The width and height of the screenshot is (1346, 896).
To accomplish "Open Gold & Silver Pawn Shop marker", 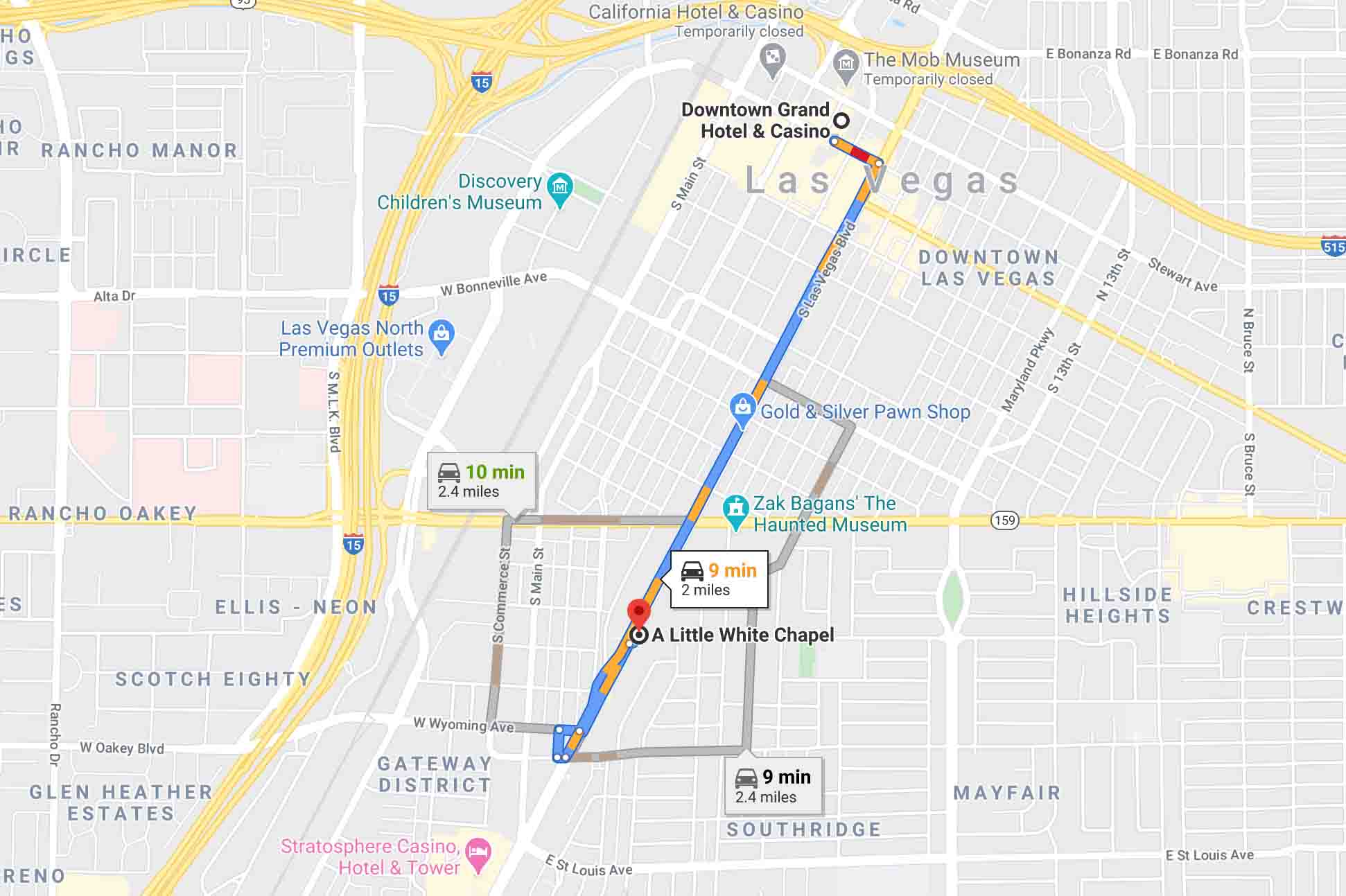I will click(x=742, y=406).
